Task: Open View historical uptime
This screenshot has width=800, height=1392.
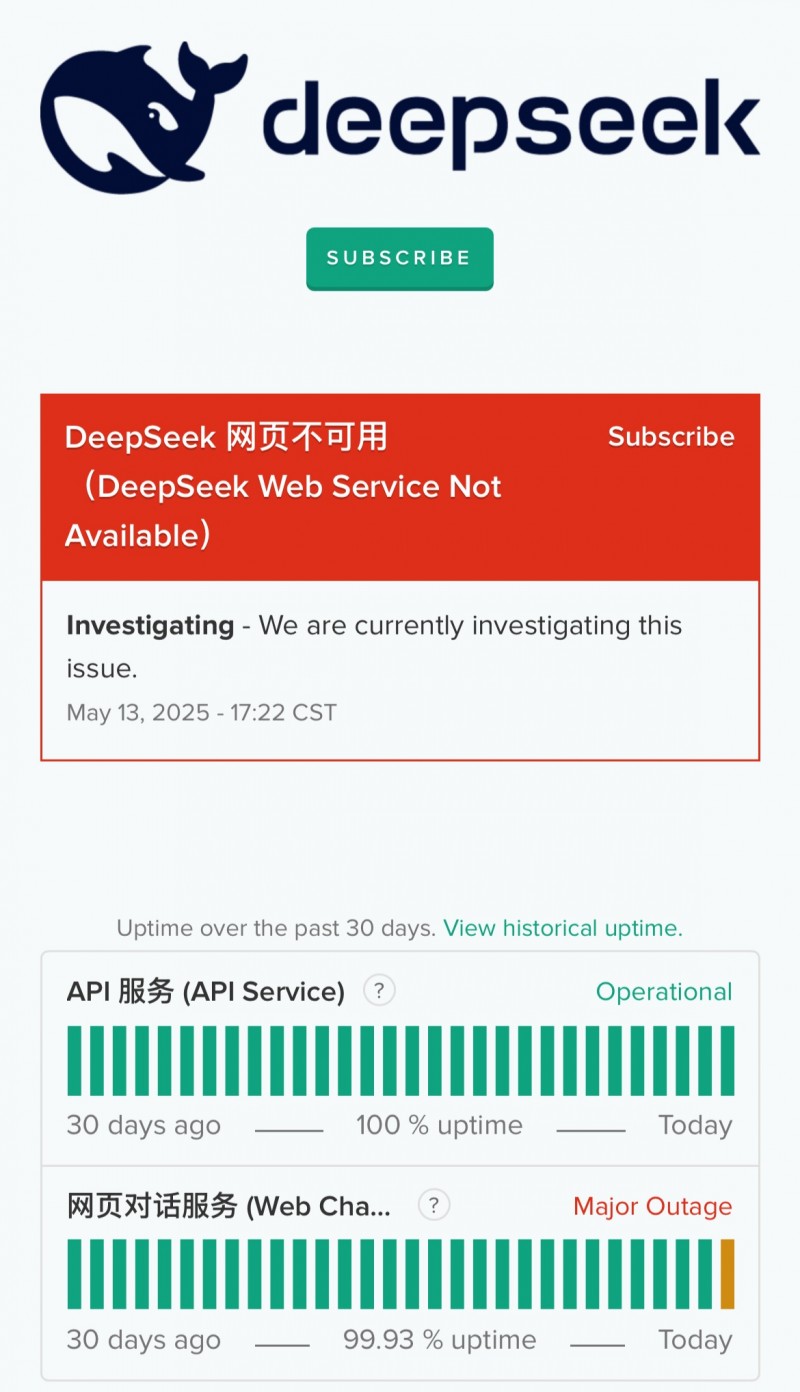Action: pos(562,928)
